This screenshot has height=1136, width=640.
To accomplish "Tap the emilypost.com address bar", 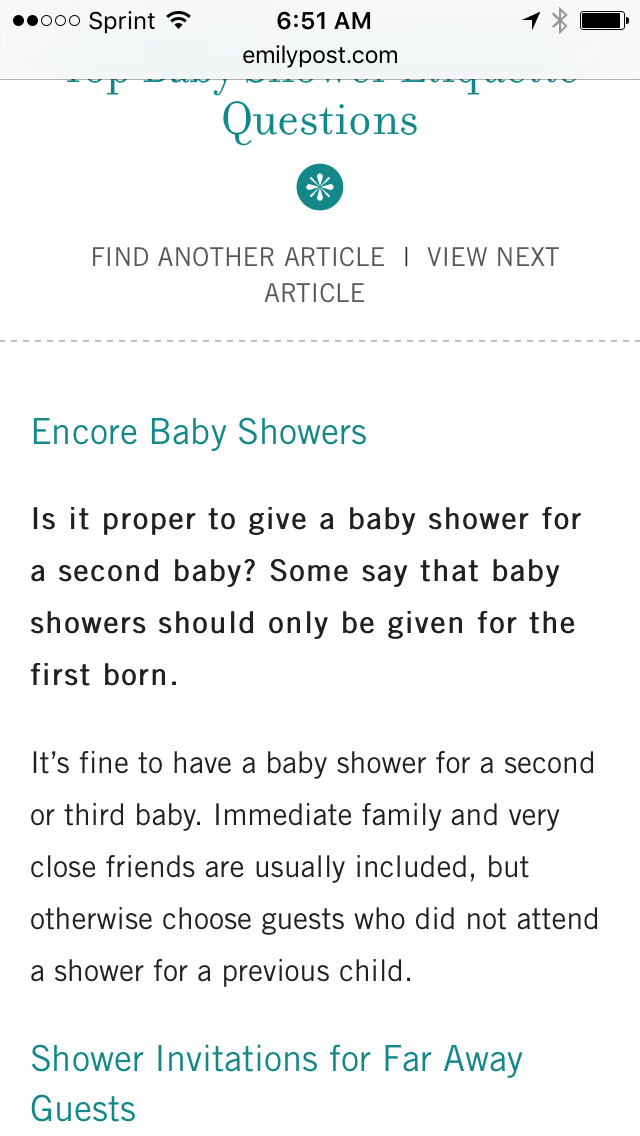I will pos(320,56).
